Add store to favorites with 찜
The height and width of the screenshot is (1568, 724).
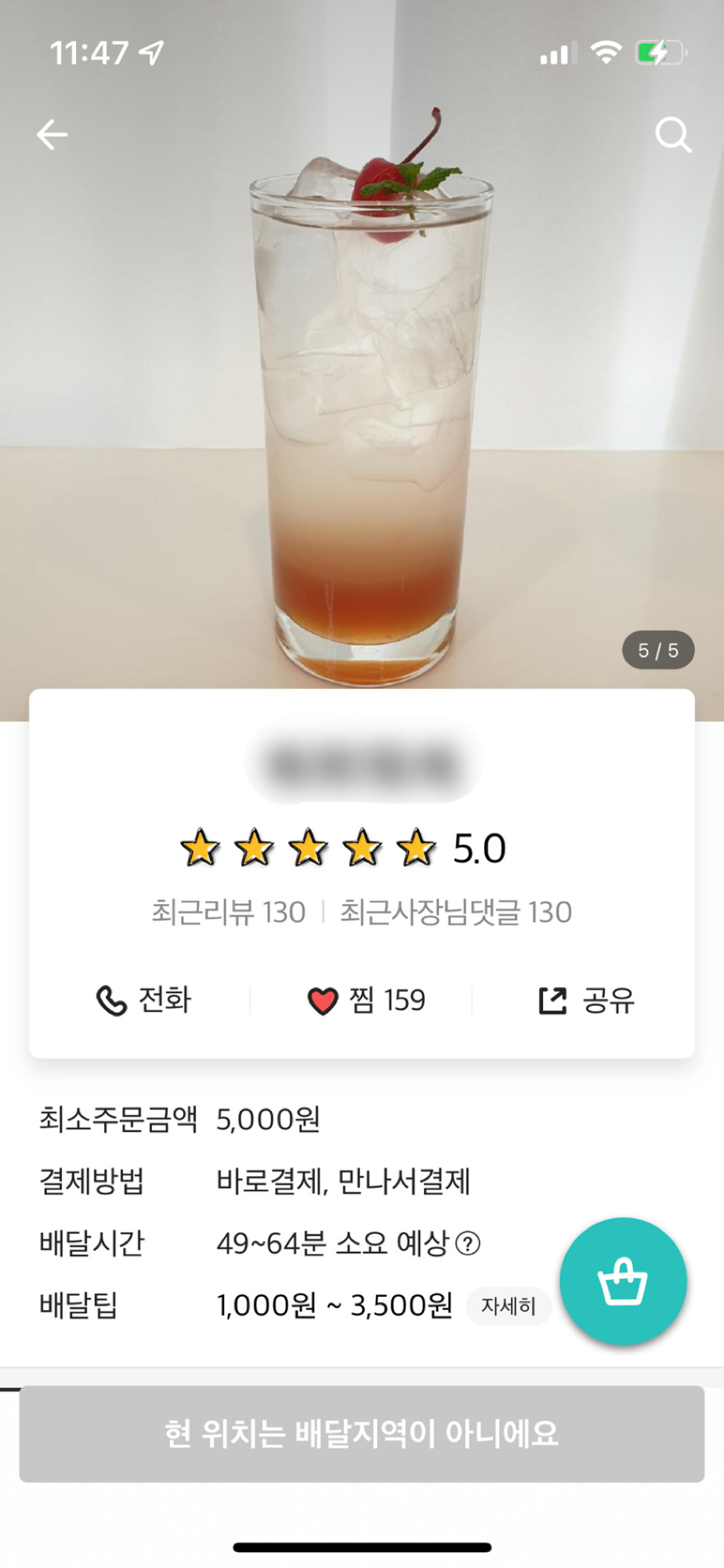click(x=365, y=1000)
